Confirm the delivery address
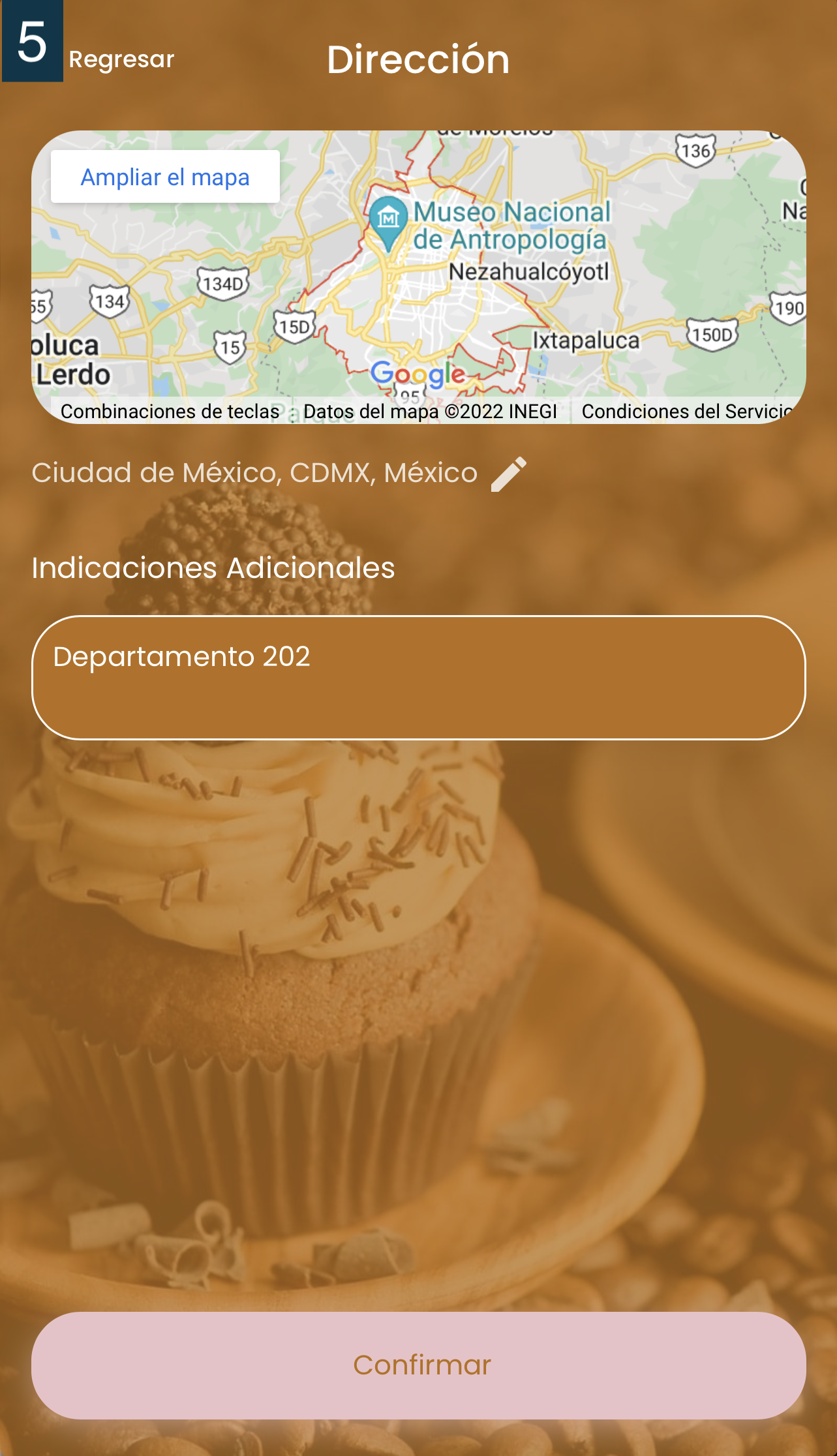The image size is (837, 1456). pos(418,1365)
